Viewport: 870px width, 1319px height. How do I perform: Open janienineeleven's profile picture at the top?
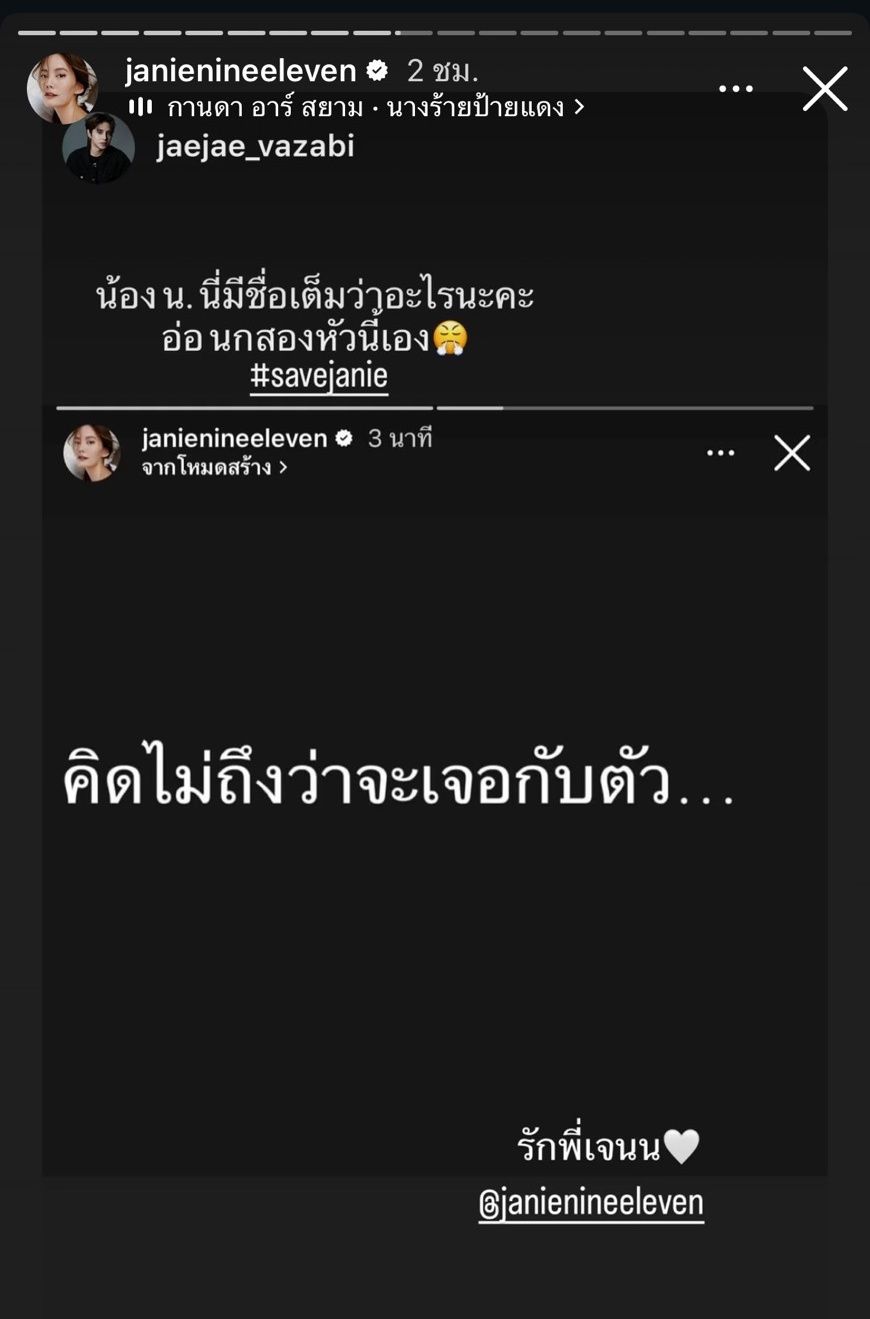tap(62, 88)
